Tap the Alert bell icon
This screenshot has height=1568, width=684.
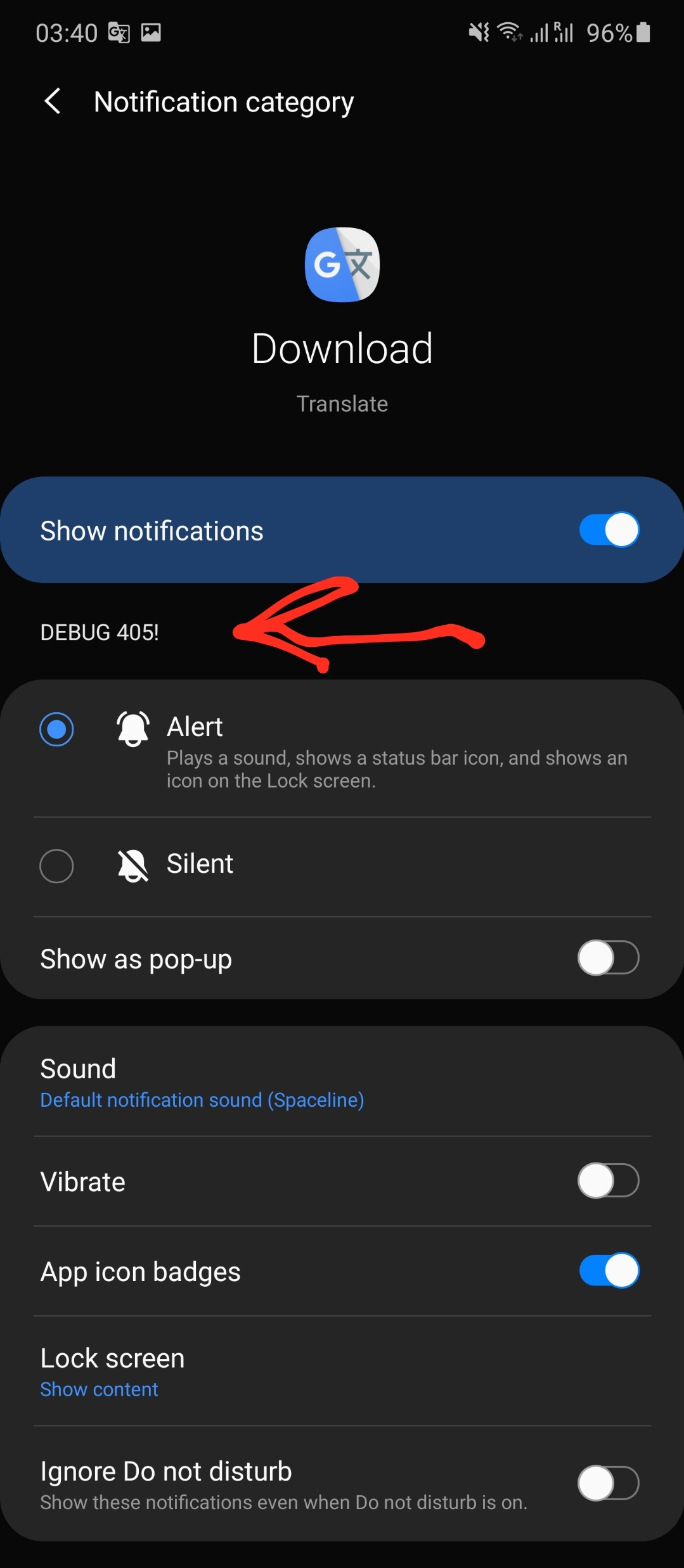(x=132, y=729)
